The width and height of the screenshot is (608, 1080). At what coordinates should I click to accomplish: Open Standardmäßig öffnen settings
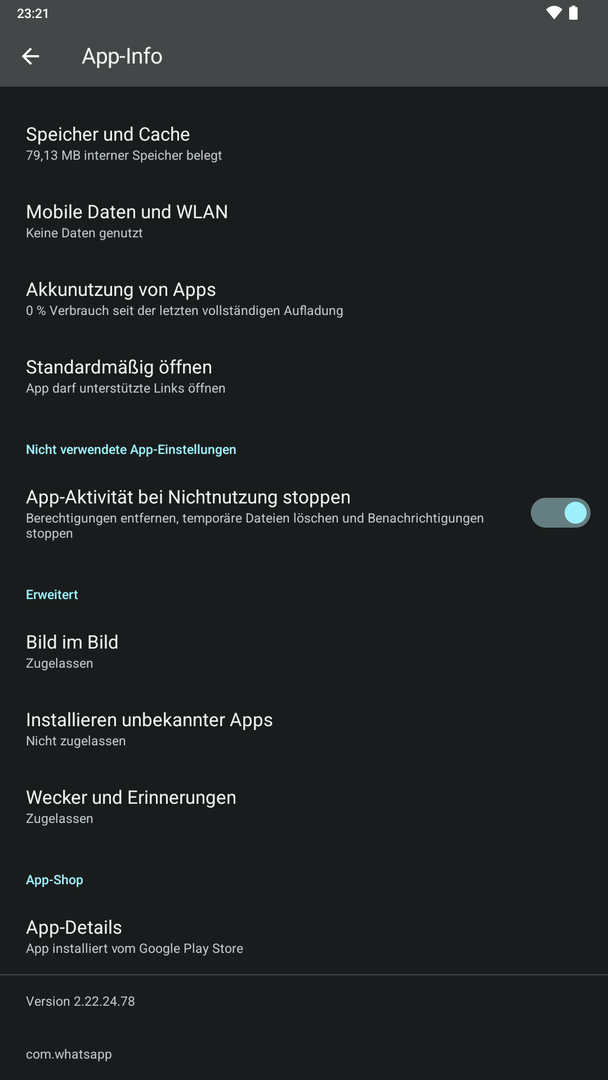304,377
